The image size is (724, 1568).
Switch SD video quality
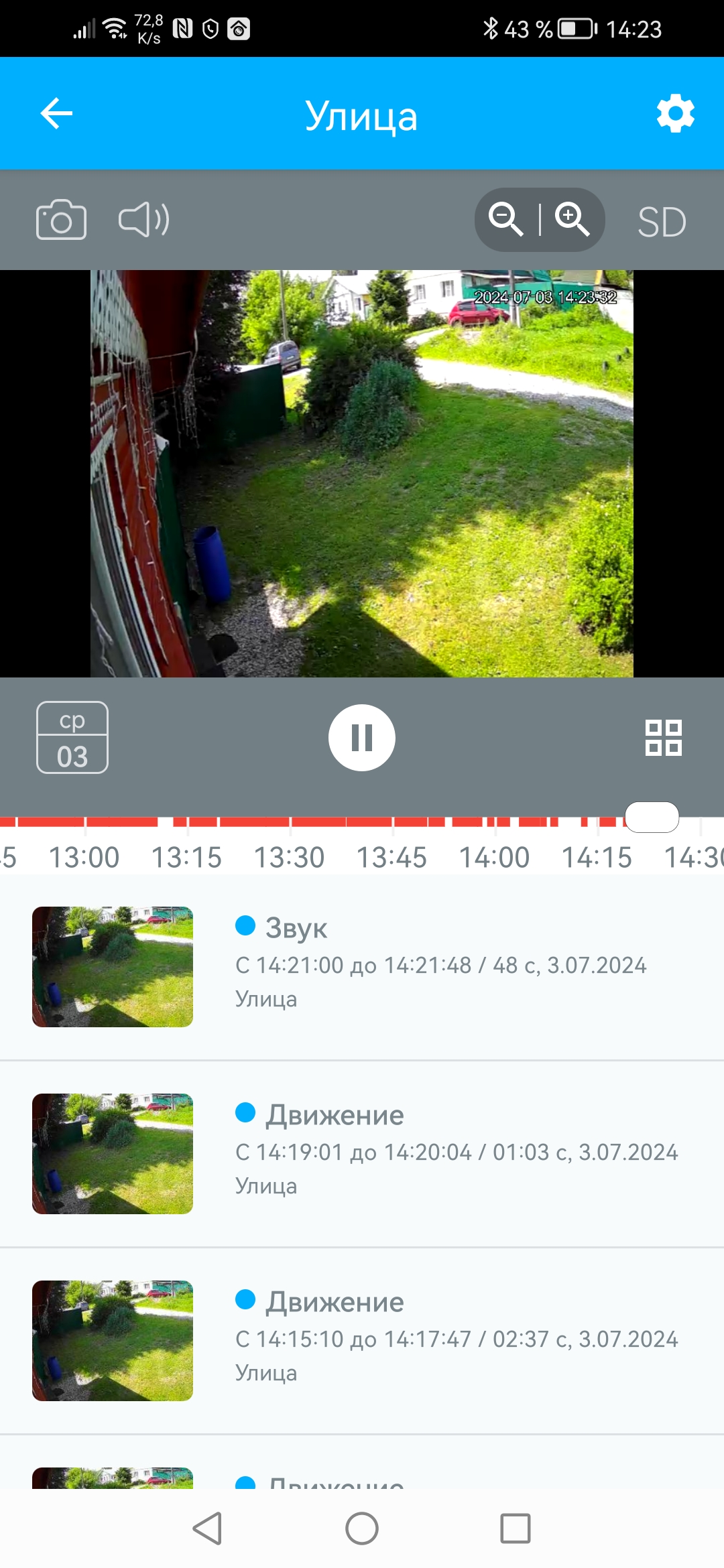(x=662, y=222)
